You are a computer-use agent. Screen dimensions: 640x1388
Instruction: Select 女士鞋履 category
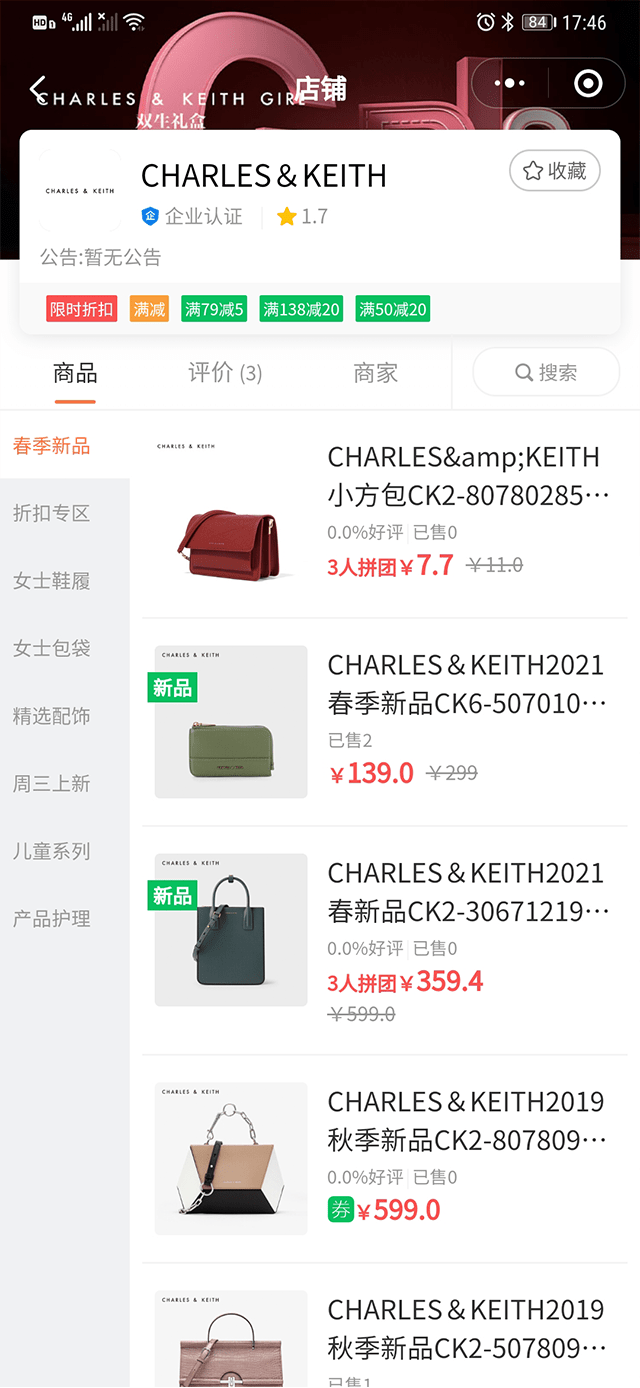pos(52,581)
